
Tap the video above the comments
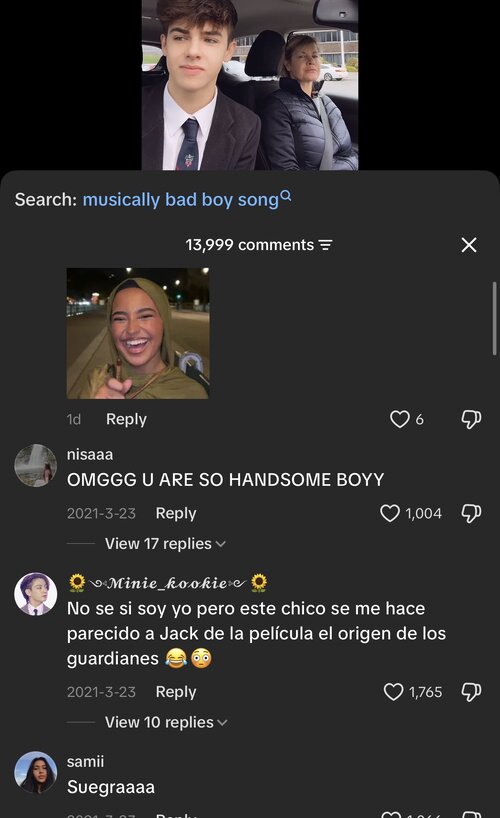(250, 85)
